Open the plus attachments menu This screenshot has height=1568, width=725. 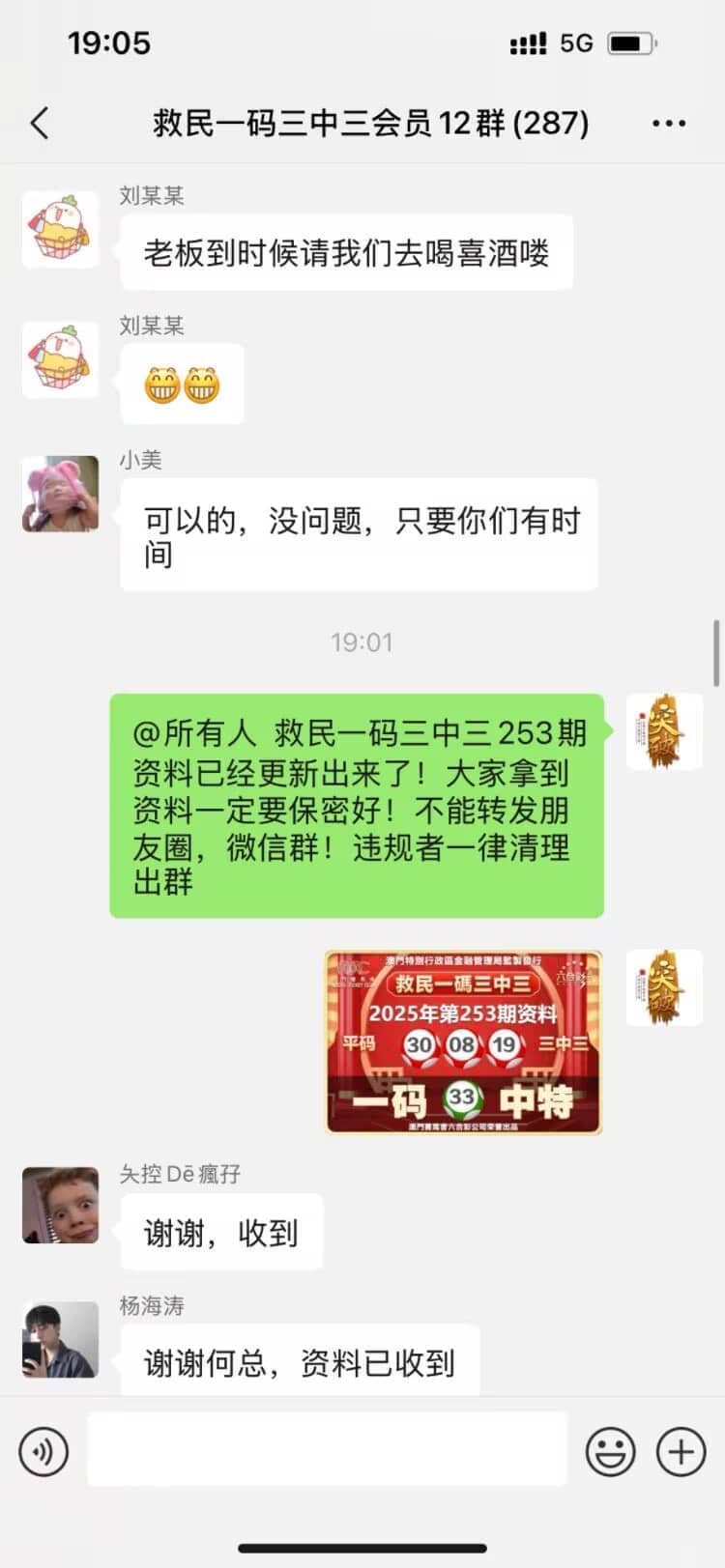click(x=681, y=1451)
